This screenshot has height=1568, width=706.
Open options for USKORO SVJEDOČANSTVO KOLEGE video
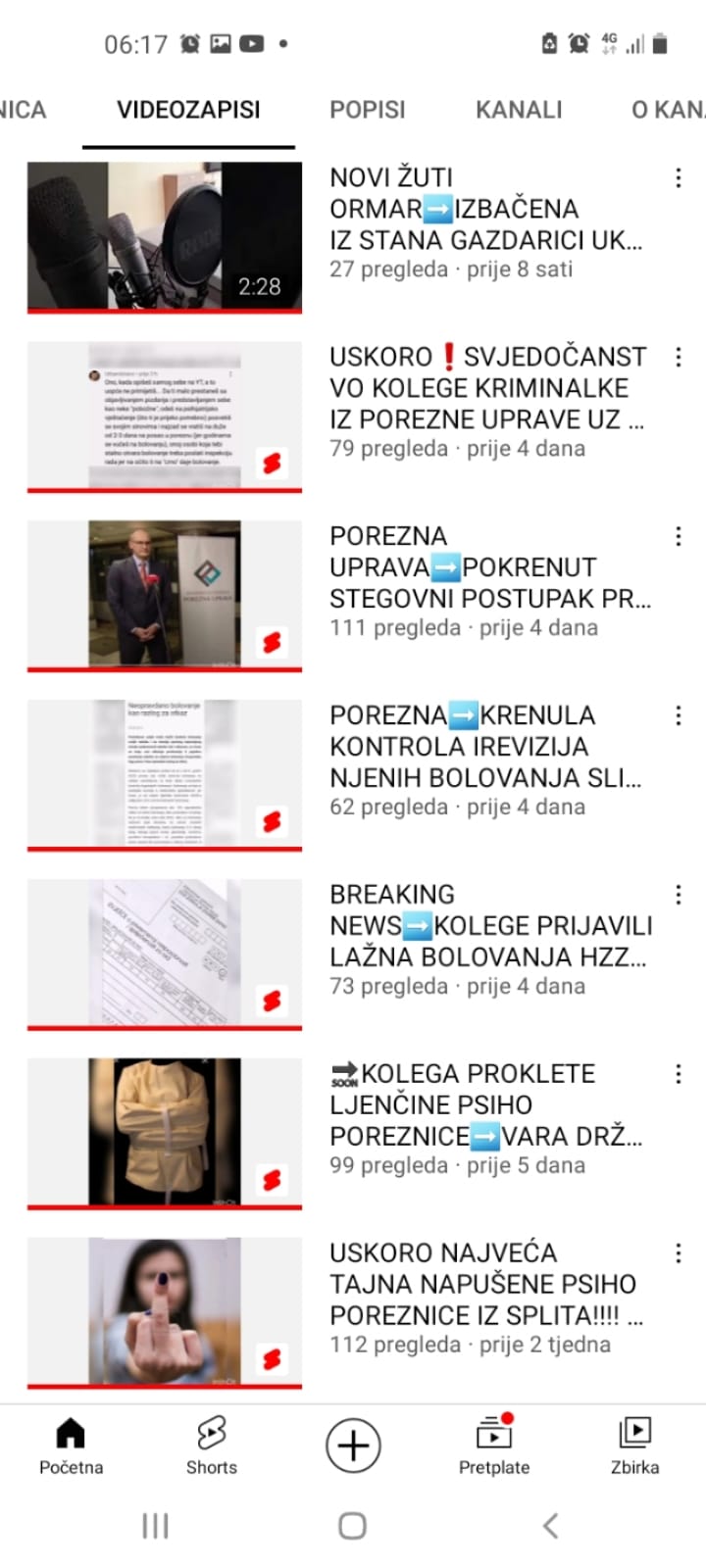(x=678, y=358)
